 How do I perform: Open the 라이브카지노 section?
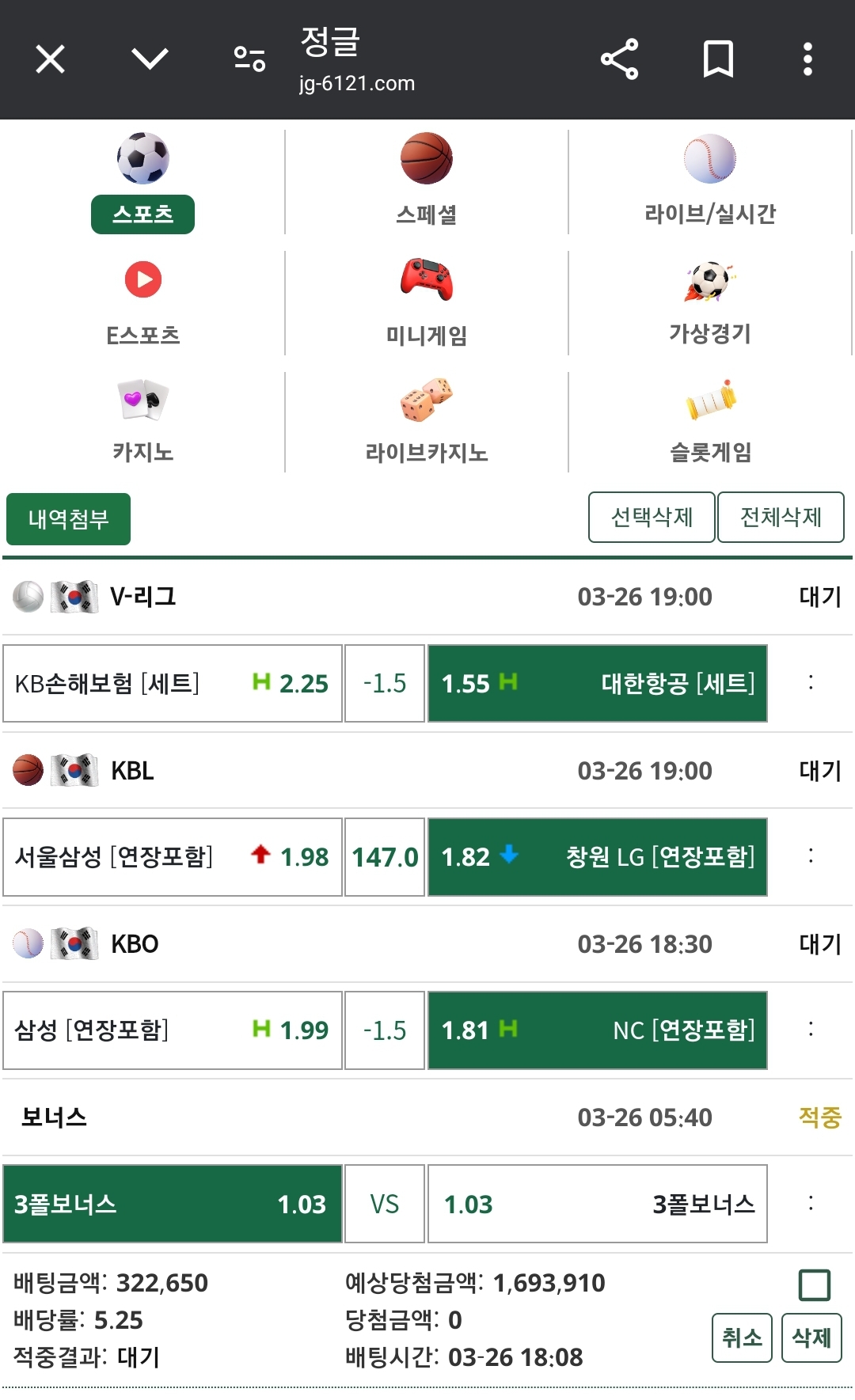coord(427,422)
